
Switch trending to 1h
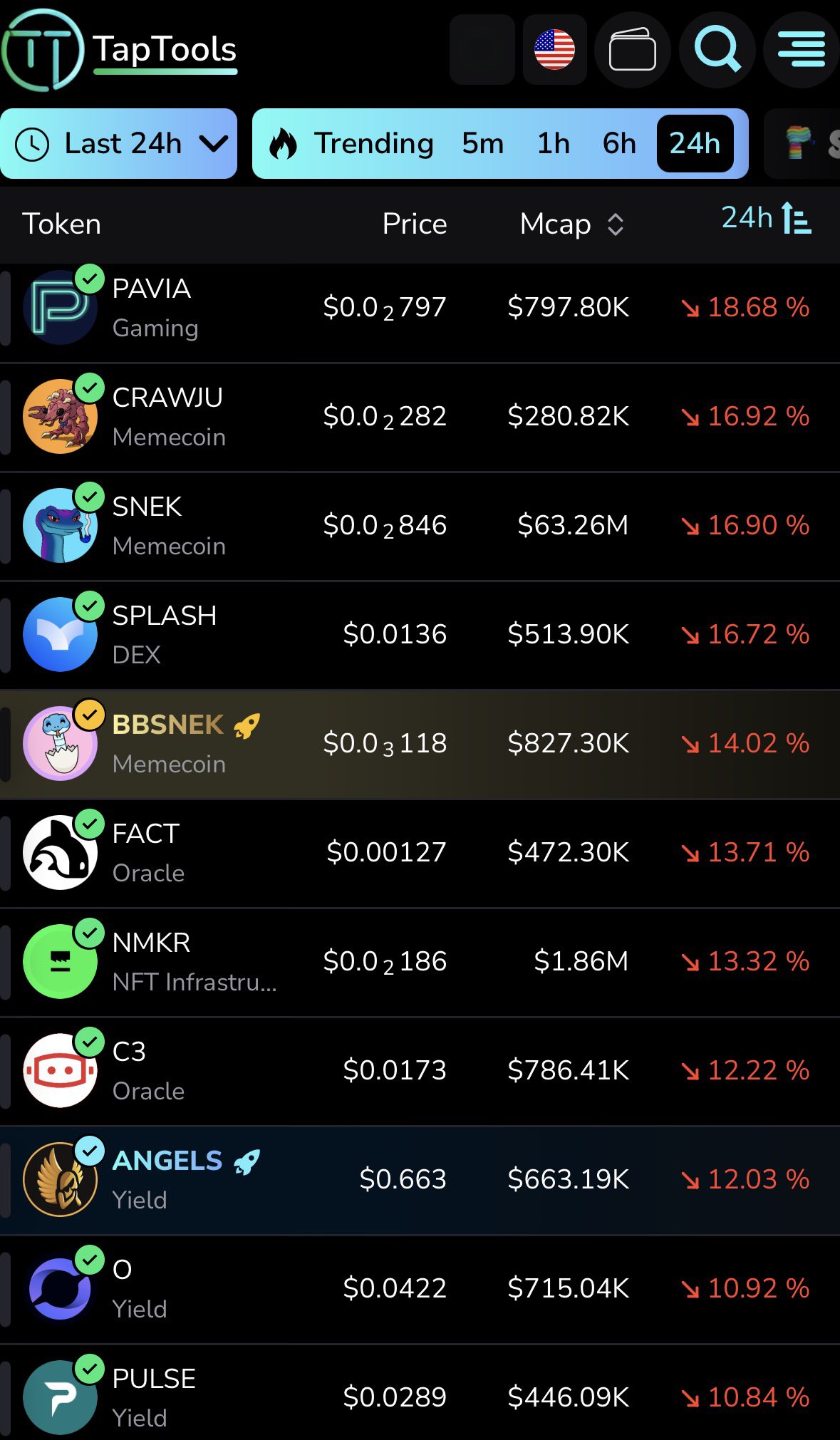point(553,144)
